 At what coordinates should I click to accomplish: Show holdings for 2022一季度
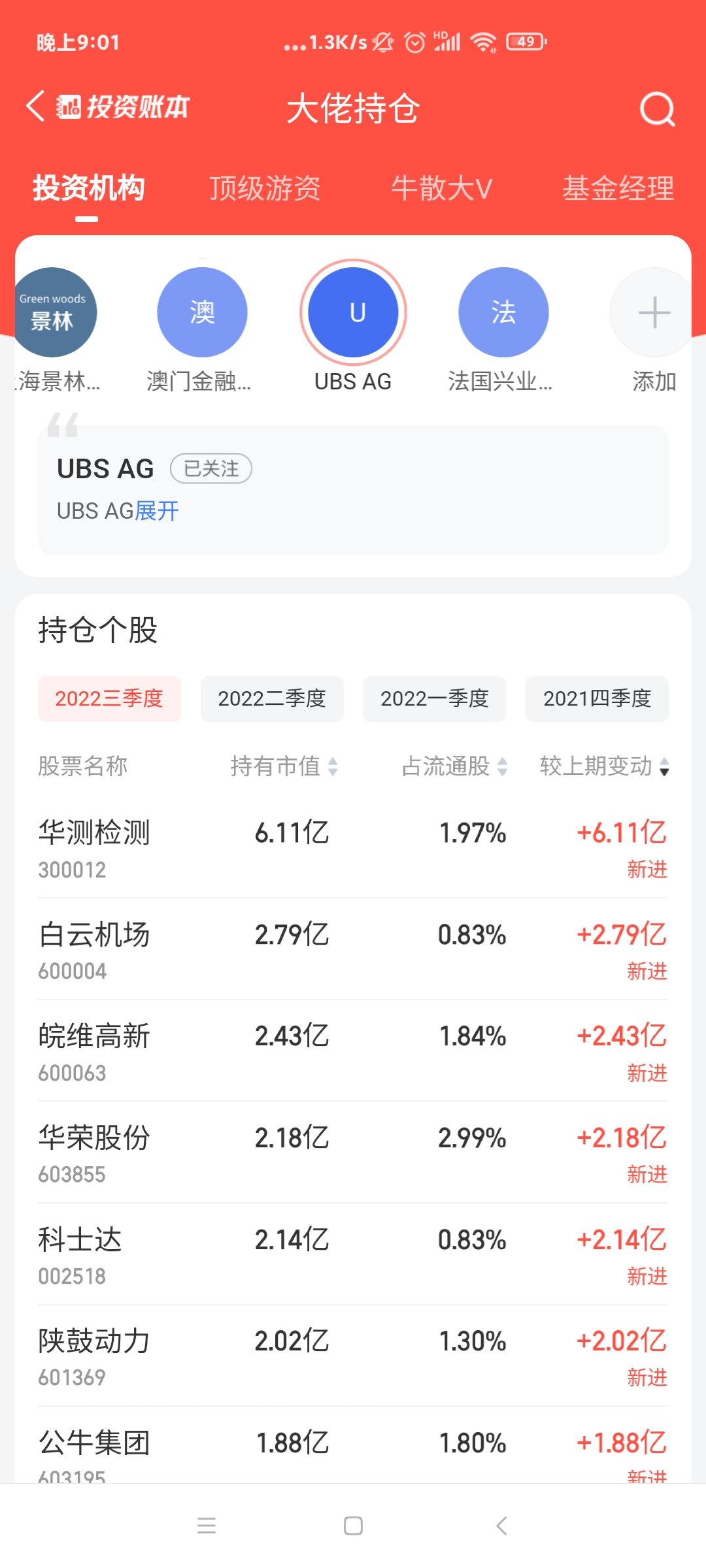pyautogui.click(x=435, y=698)
